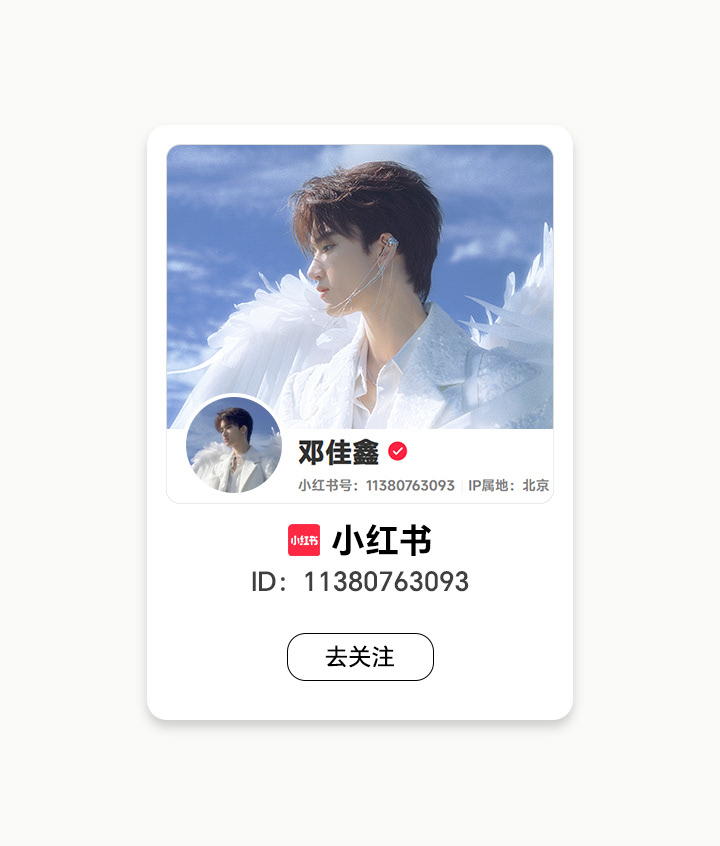Image resolution: width=720 pixels, height=846 pixels.
Task: Open the 邓佳鑫 profile card
Action: pos(360,323)
